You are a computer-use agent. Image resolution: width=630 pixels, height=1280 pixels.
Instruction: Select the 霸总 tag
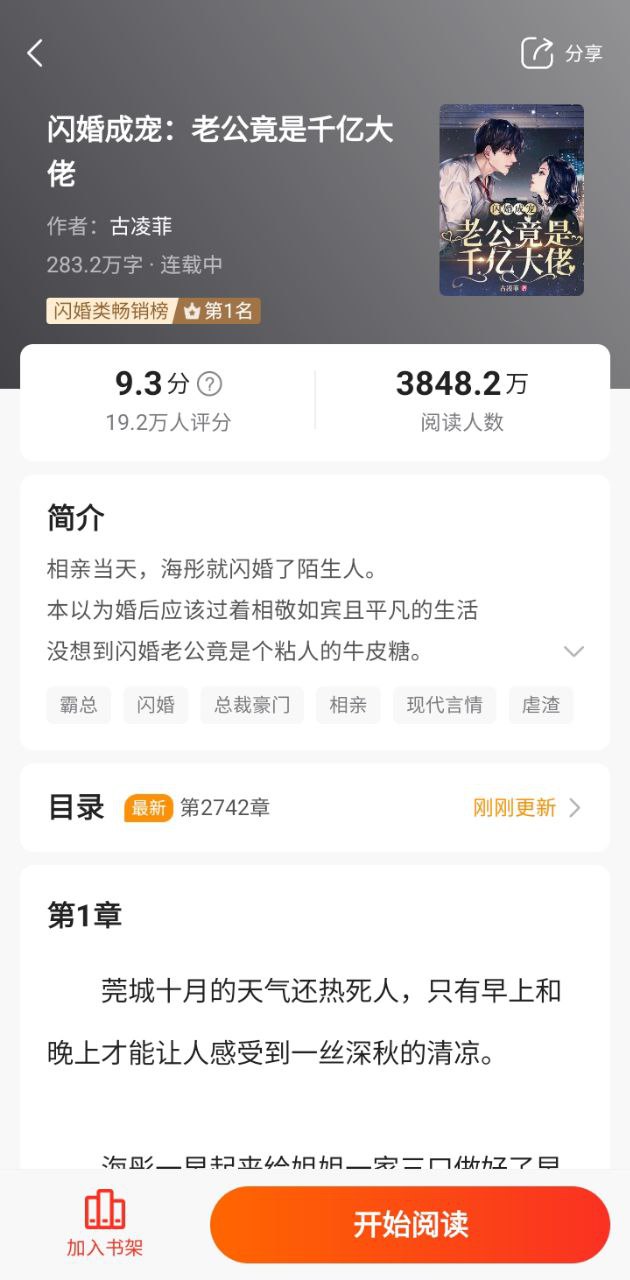[x=78, y=705]
